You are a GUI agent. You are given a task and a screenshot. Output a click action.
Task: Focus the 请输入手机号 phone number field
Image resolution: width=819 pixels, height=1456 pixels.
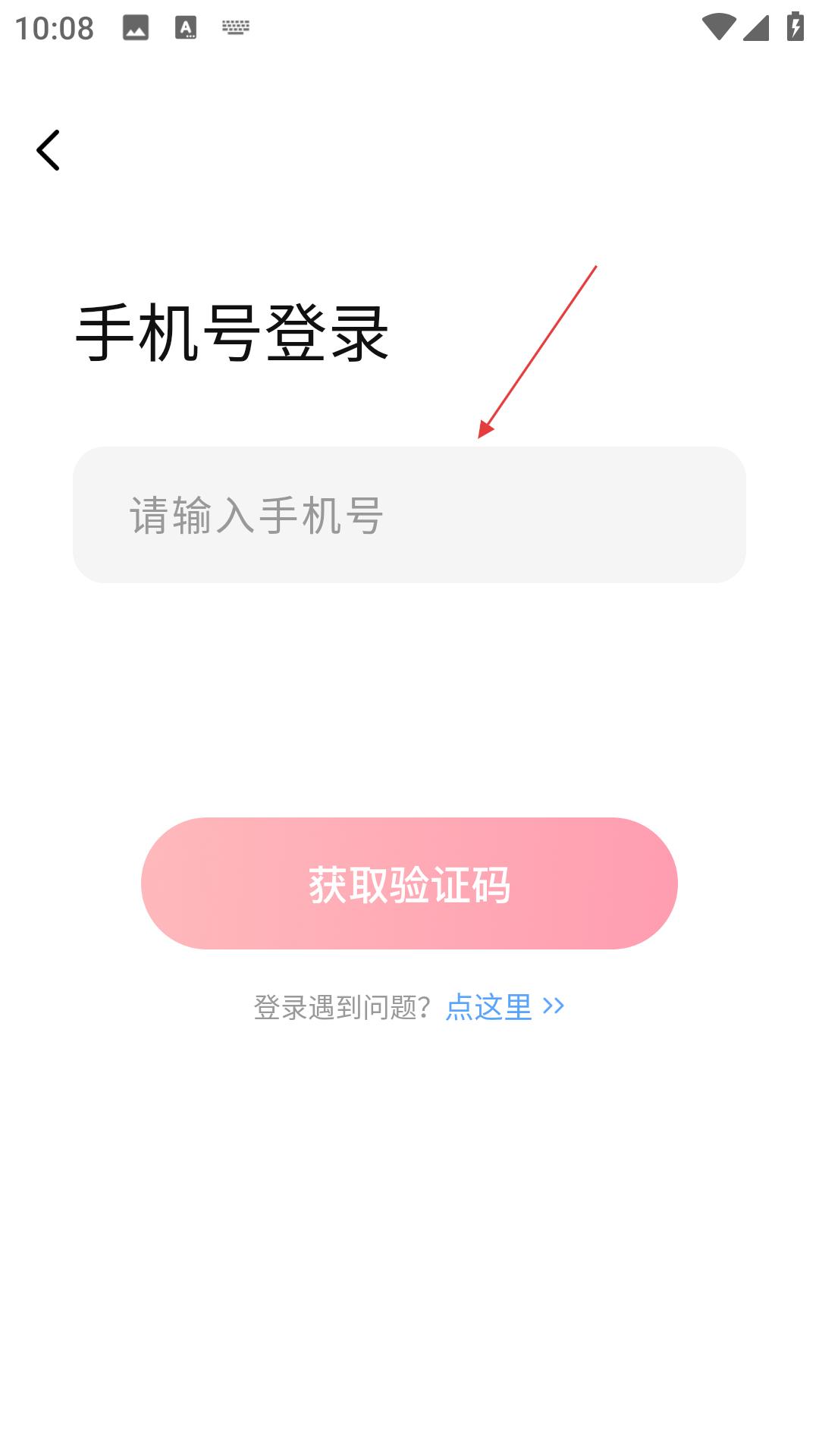pyautogui.click(x=409, y=515)
